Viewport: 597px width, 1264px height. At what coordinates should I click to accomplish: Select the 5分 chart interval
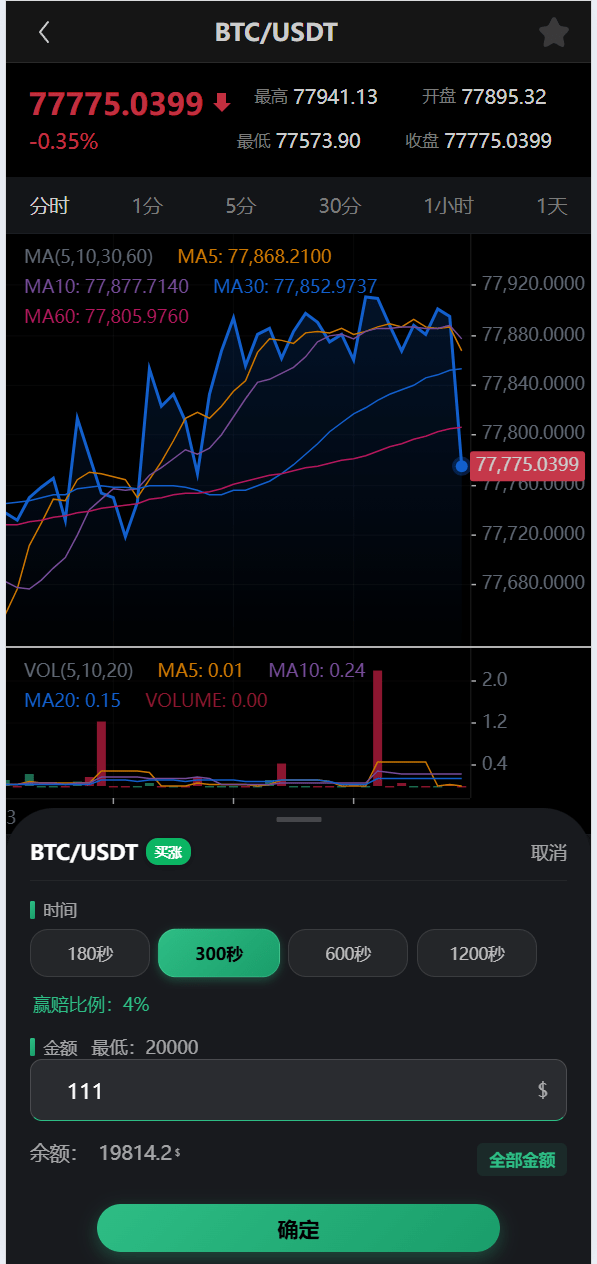tap(241, 206)
